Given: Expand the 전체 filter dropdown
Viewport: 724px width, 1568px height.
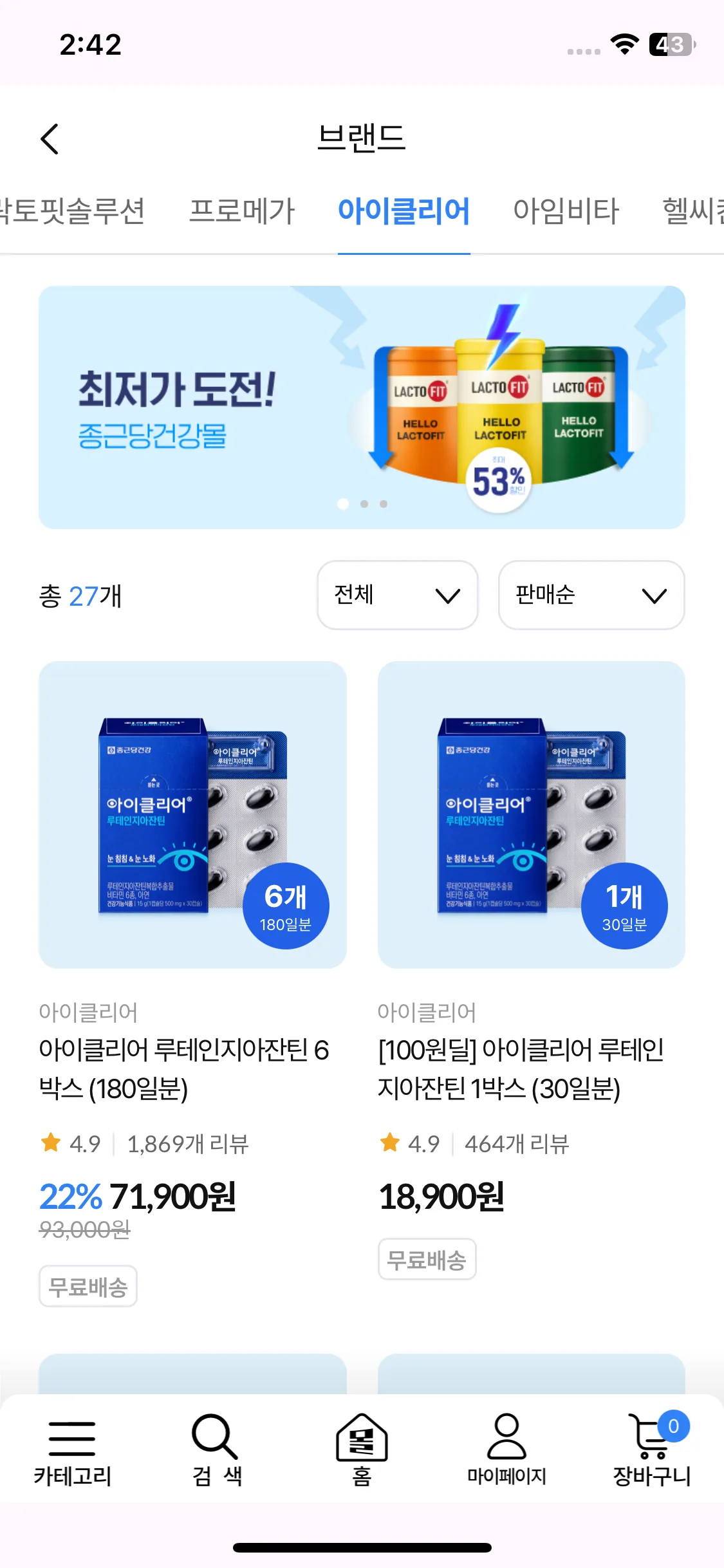Looking at the screenshot, I should (397, 595).
